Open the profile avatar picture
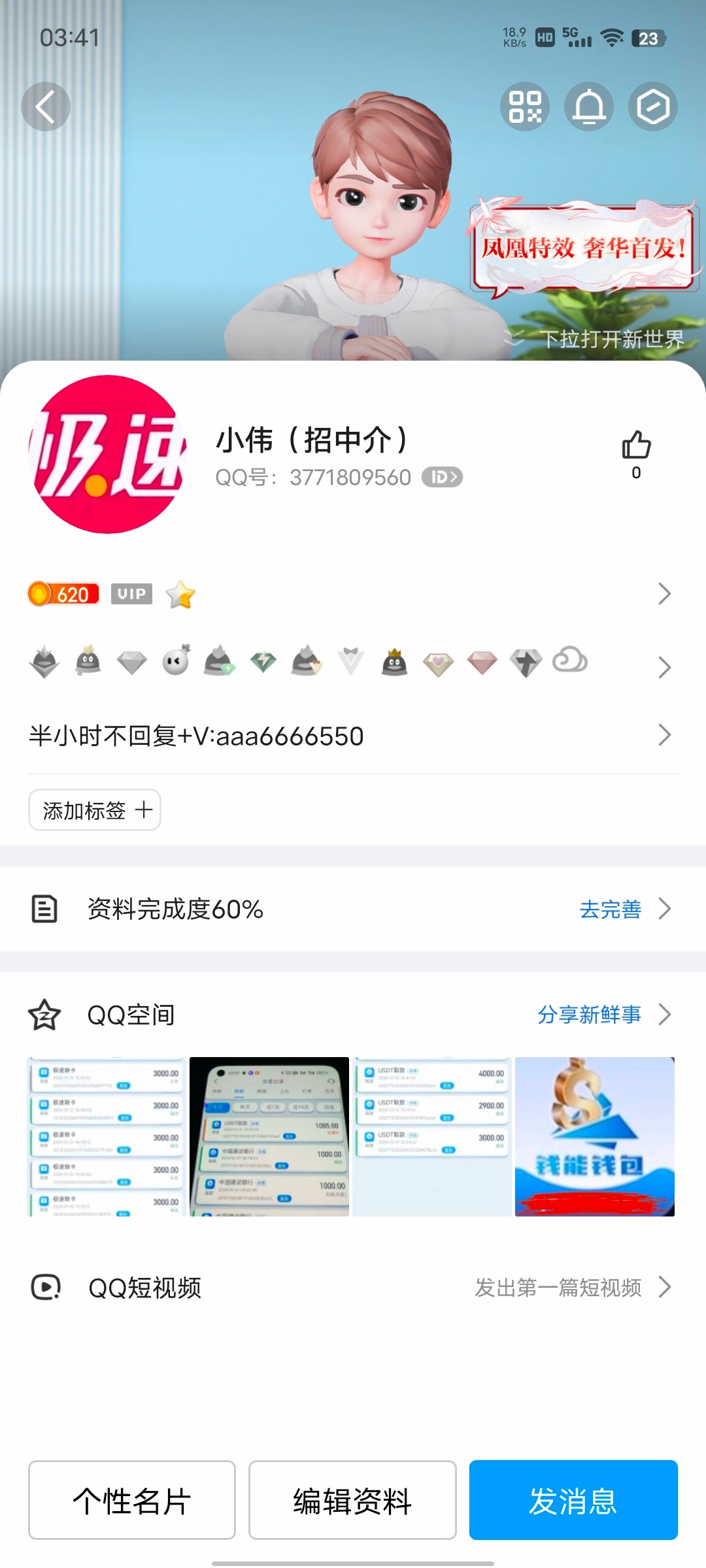 [x=107, y=454]
